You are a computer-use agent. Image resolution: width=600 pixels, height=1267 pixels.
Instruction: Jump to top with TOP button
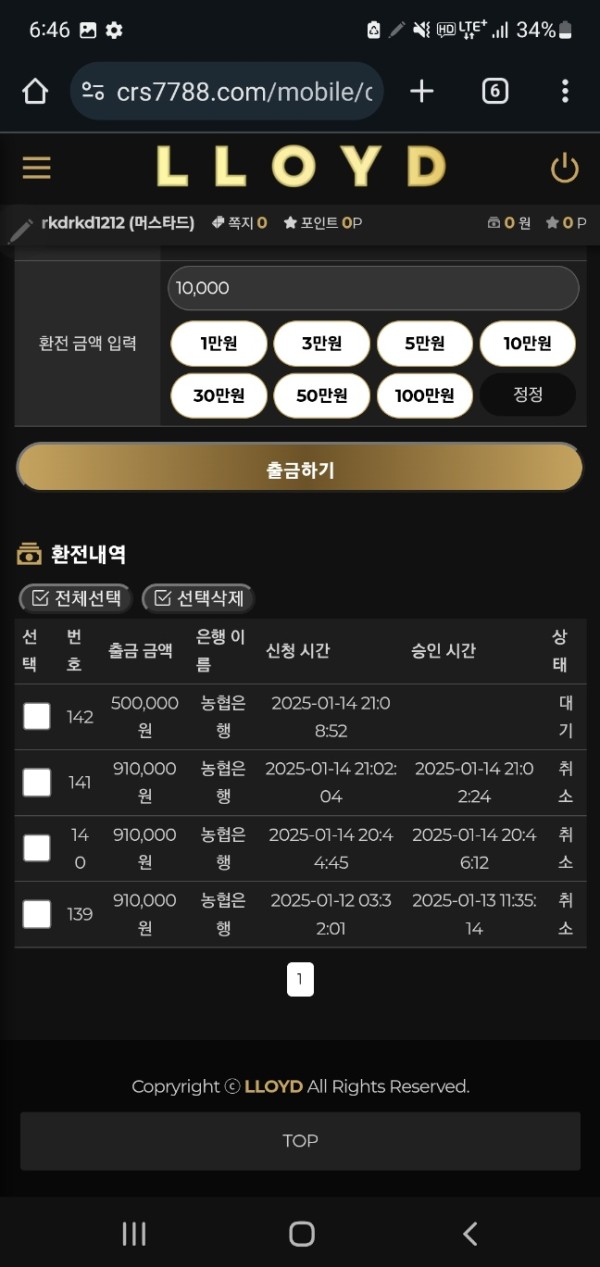click(x=300, y=1141)
